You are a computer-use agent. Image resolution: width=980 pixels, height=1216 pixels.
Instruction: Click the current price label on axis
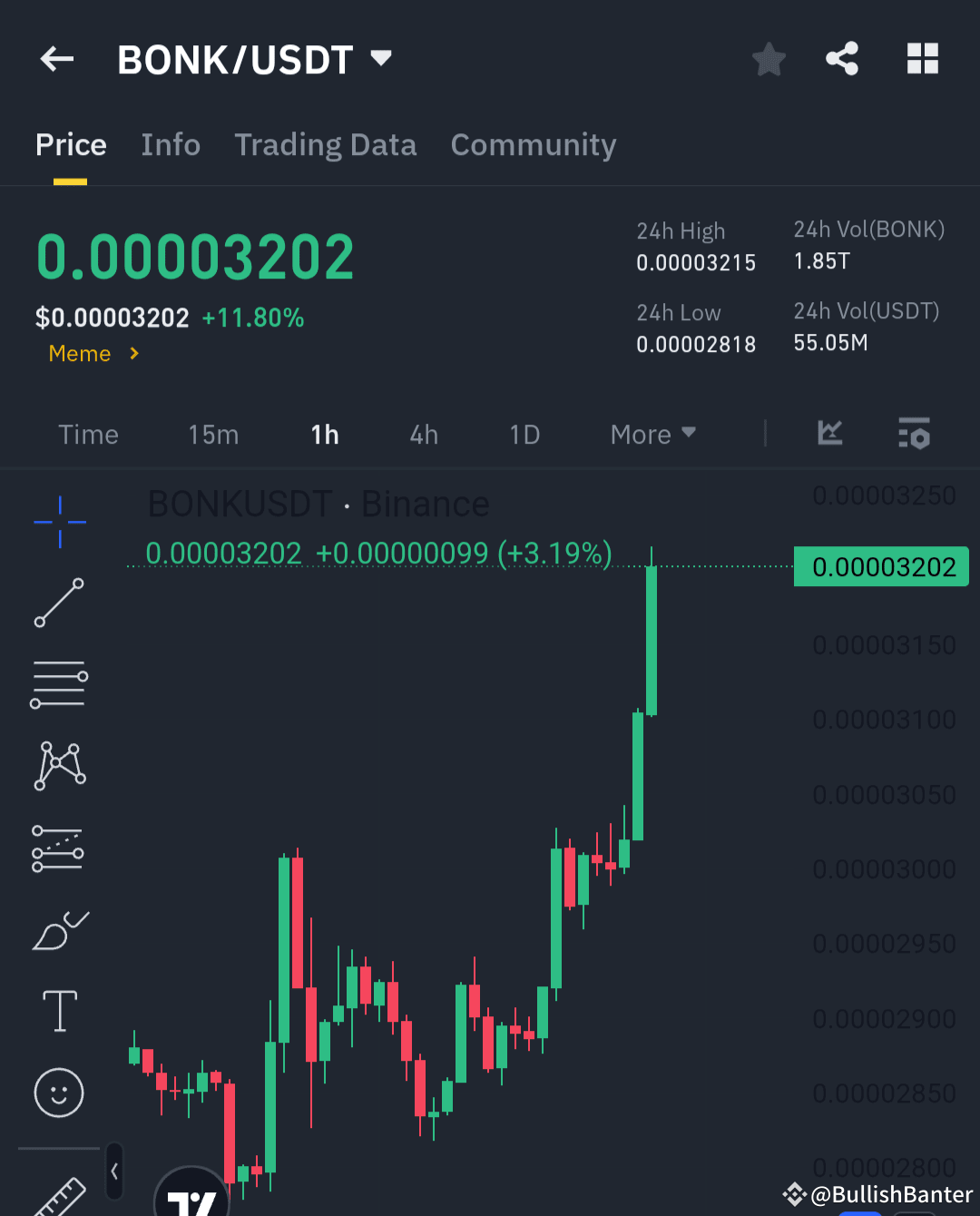[880, 565]
